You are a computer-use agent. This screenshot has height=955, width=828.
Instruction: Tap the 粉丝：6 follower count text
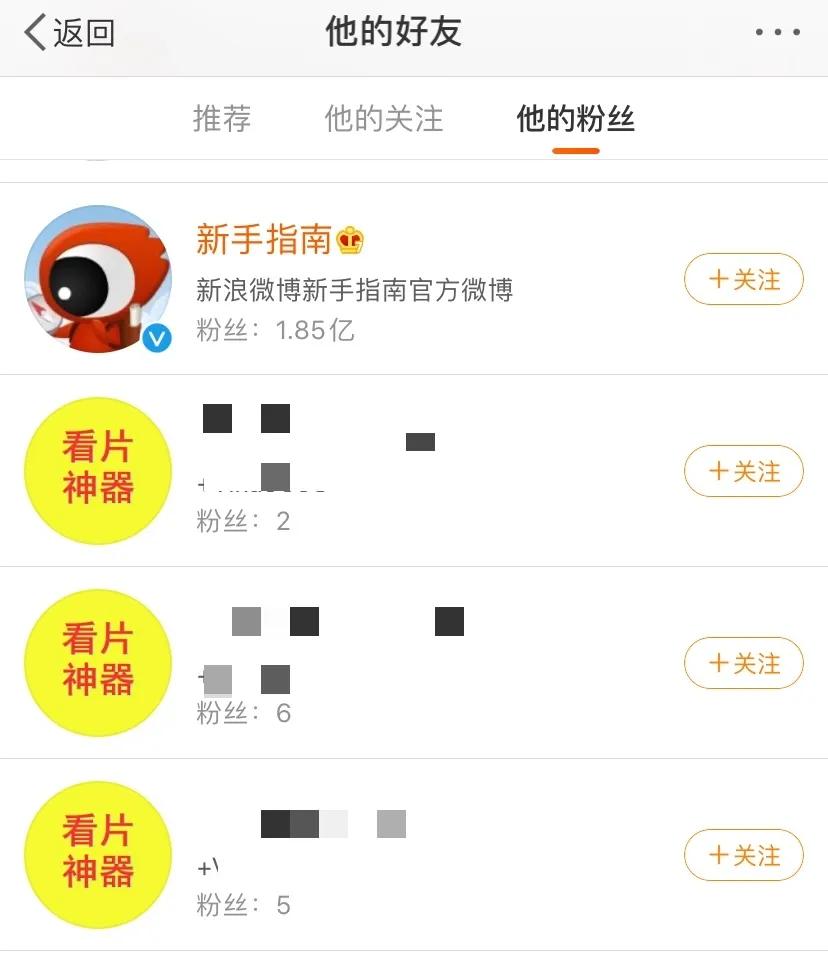[239, 713]
